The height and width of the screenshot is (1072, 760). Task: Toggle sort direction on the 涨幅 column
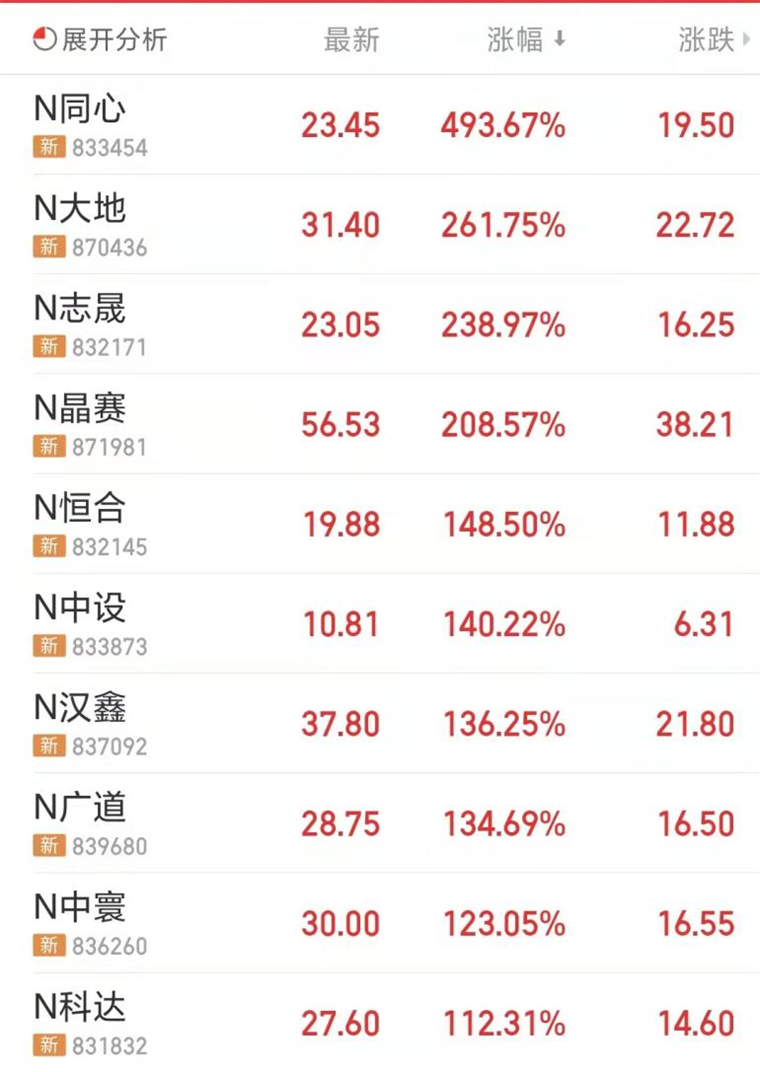point(560,40)
